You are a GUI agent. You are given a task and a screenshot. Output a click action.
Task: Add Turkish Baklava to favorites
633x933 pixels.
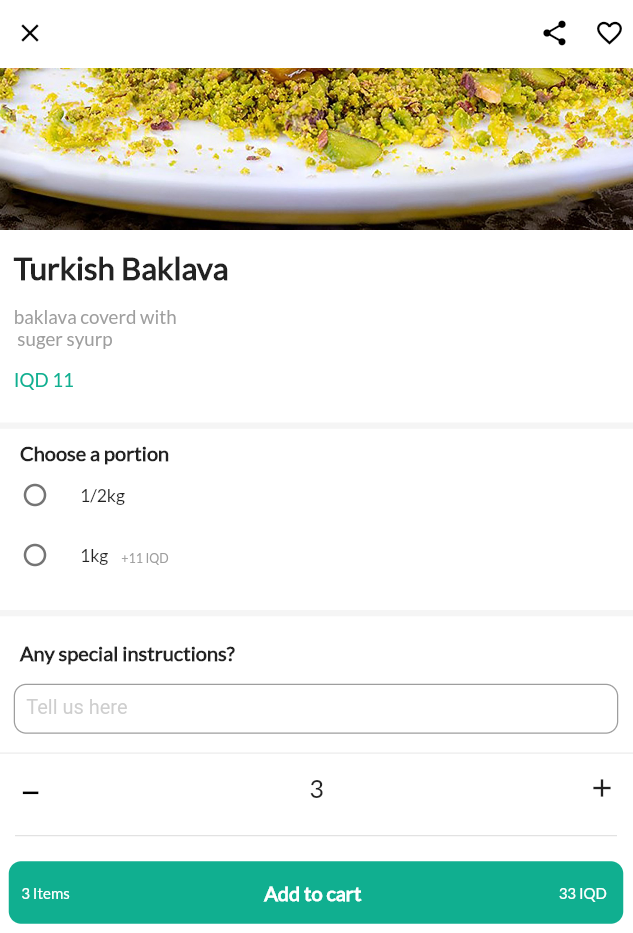click(609, 33)
